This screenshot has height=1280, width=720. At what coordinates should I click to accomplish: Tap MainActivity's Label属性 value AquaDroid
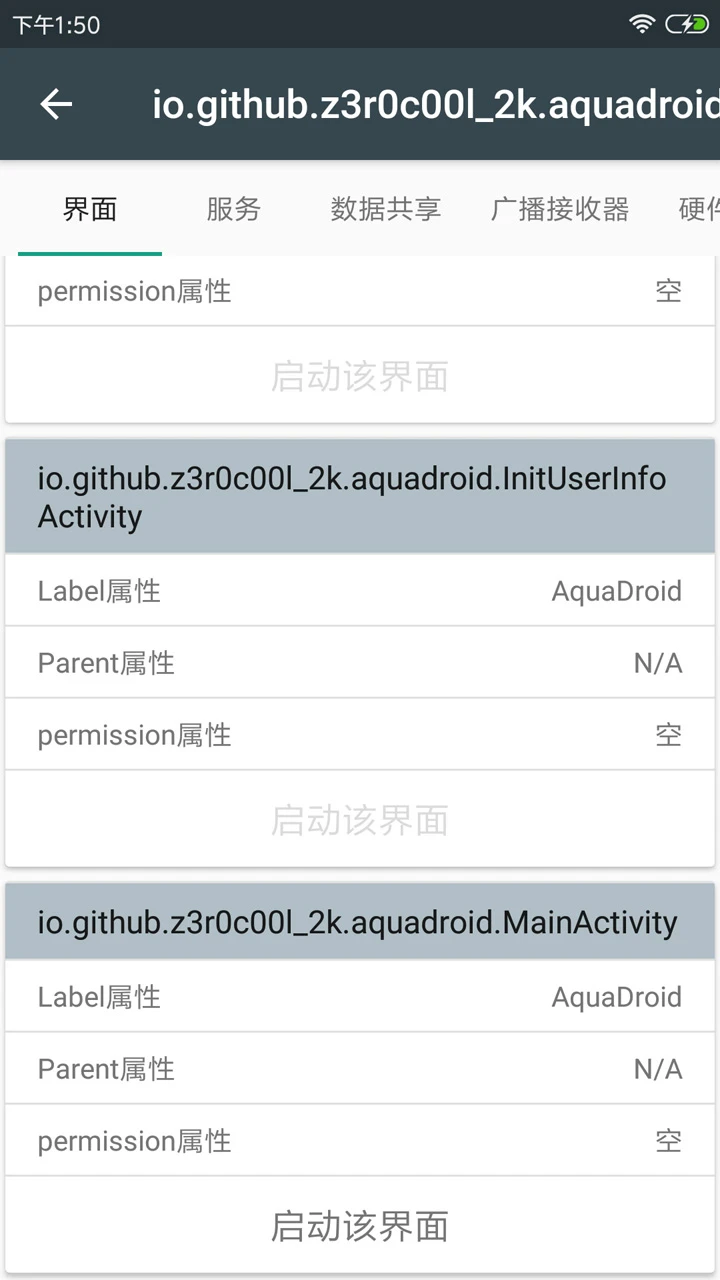[617, 996]
